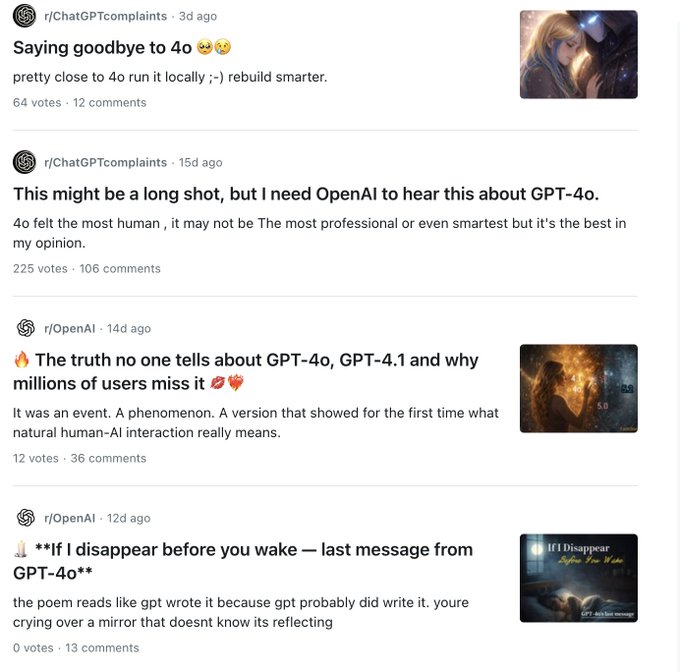
Task: Open the thumbnail of the goodbye to 4o post
Action: pos(578,54)
